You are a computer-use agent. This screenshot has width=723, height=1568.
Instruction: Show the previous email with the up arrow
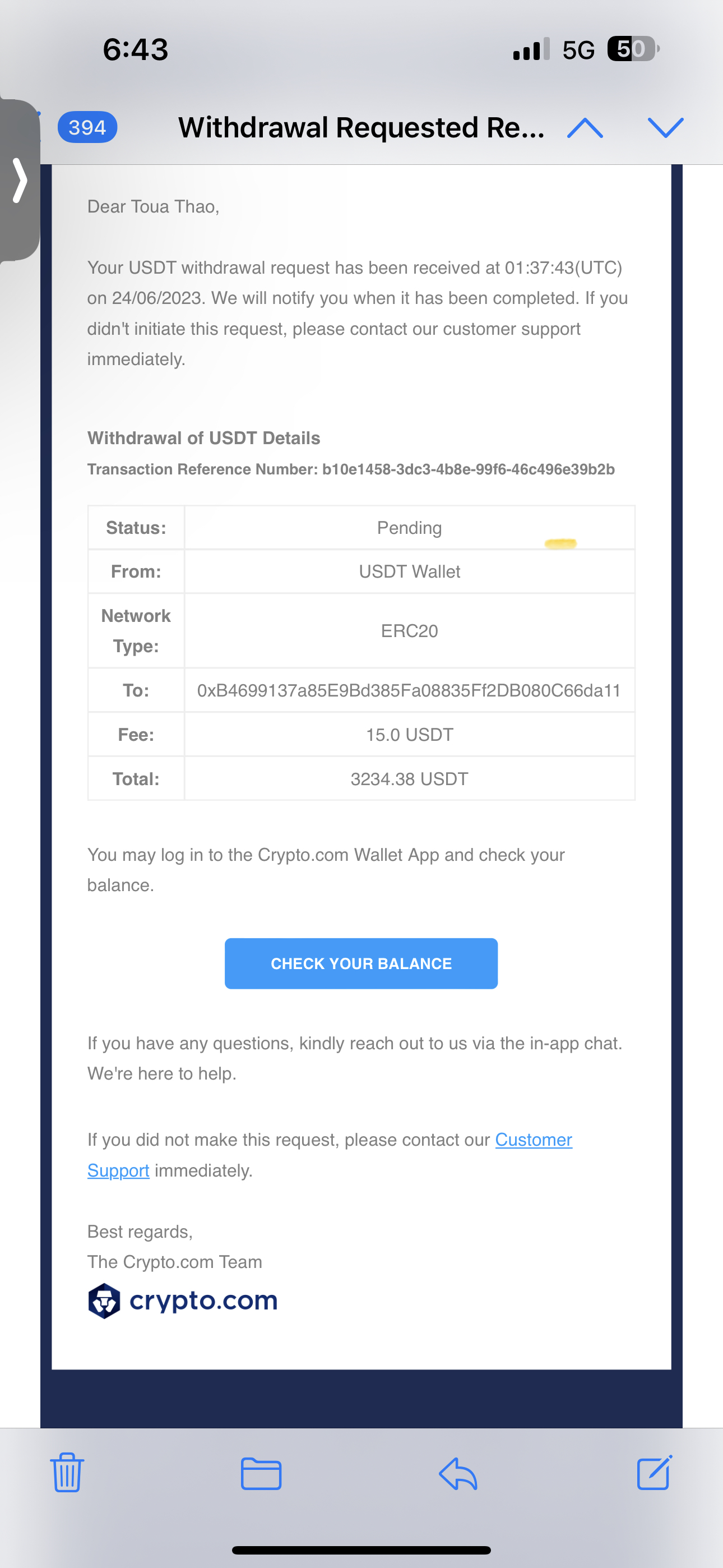[584, 128]
